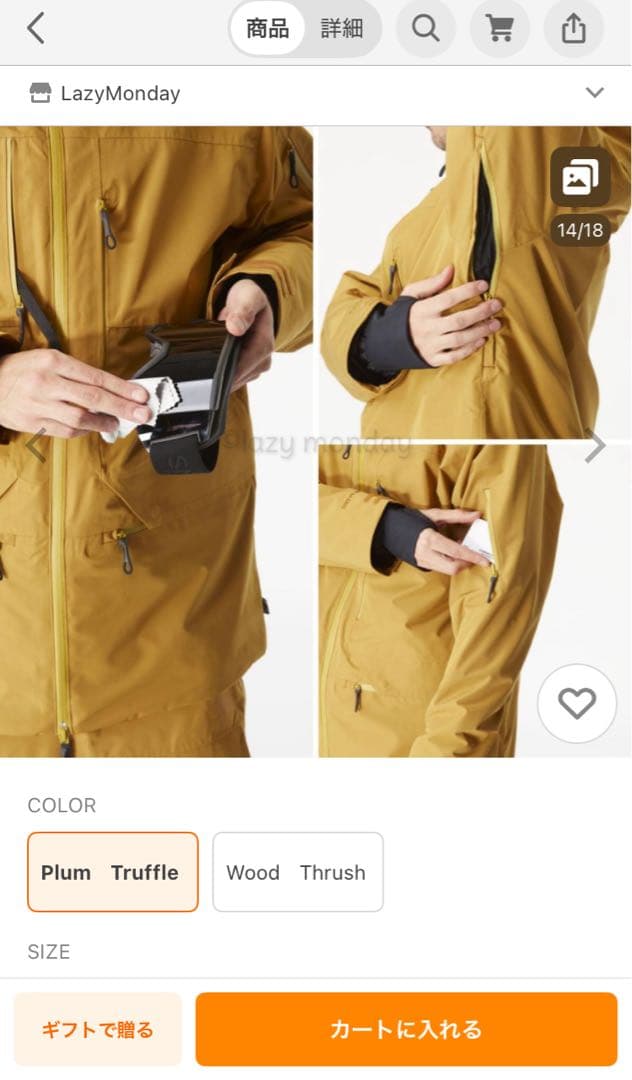632x1080 pixels.
Task: Share this product
Action: 574,29
